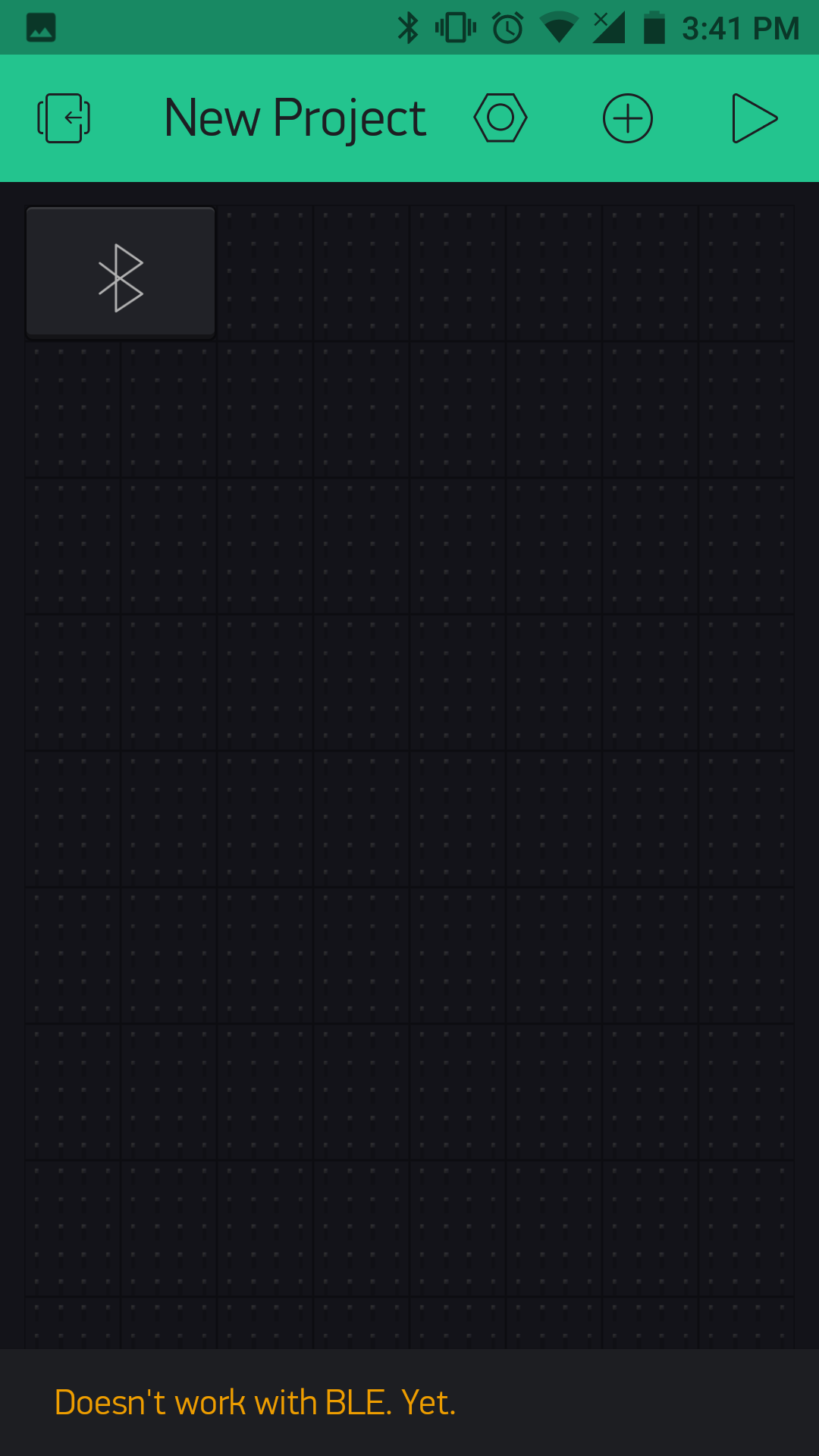Run the project with the play button

(x=755, y=118)
